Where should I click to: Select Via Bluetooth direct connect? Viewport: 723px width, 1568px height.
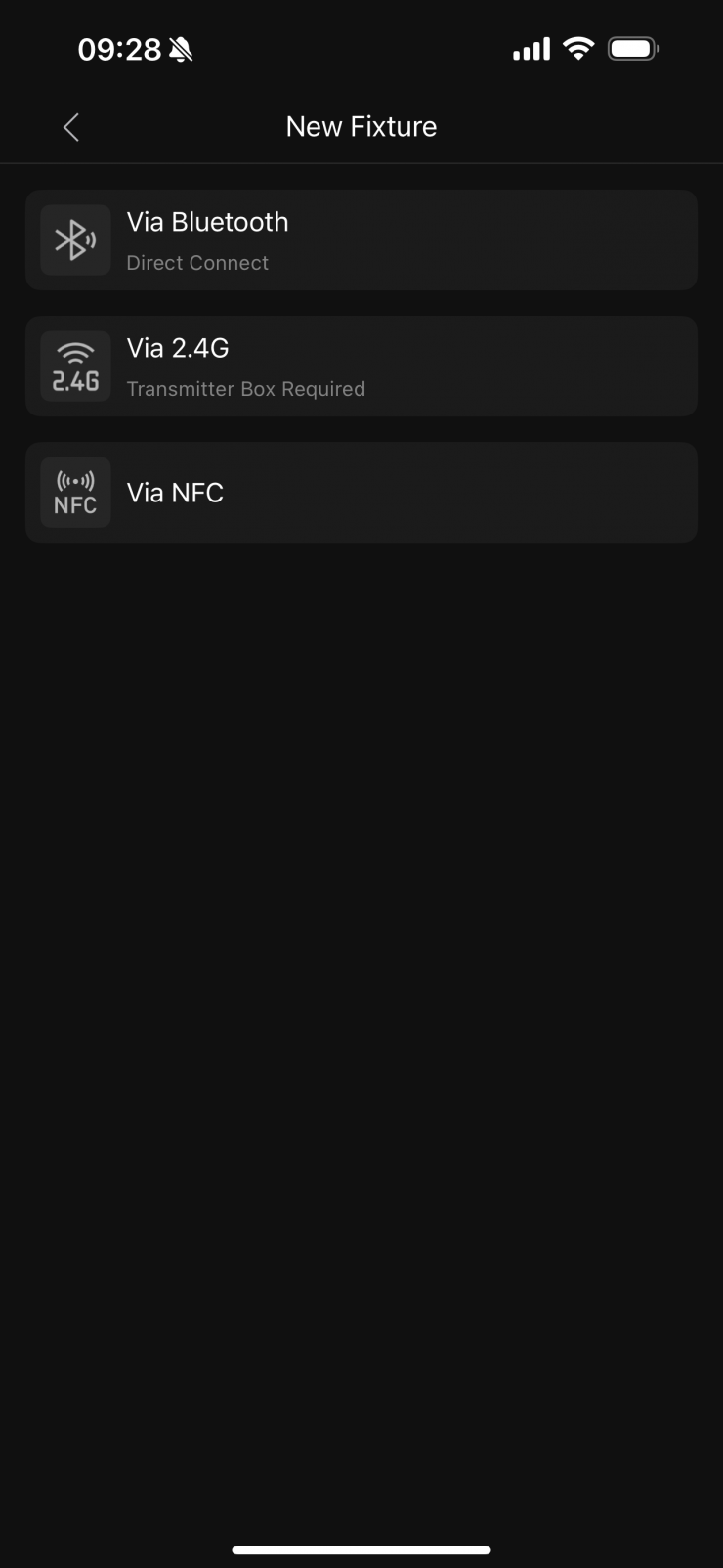(x=361, y=240)
